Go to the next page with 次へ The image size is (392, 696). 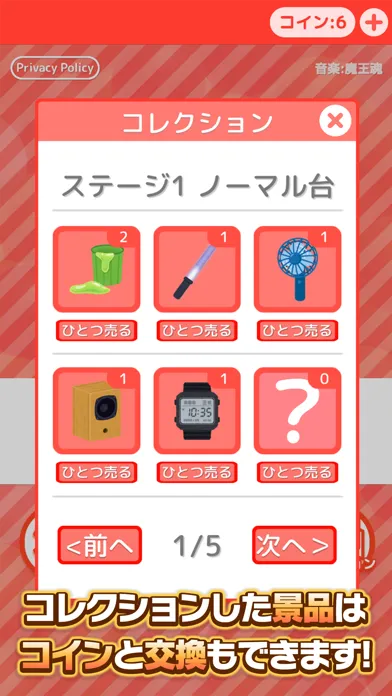pyautogui.click(x=294, y=545)
